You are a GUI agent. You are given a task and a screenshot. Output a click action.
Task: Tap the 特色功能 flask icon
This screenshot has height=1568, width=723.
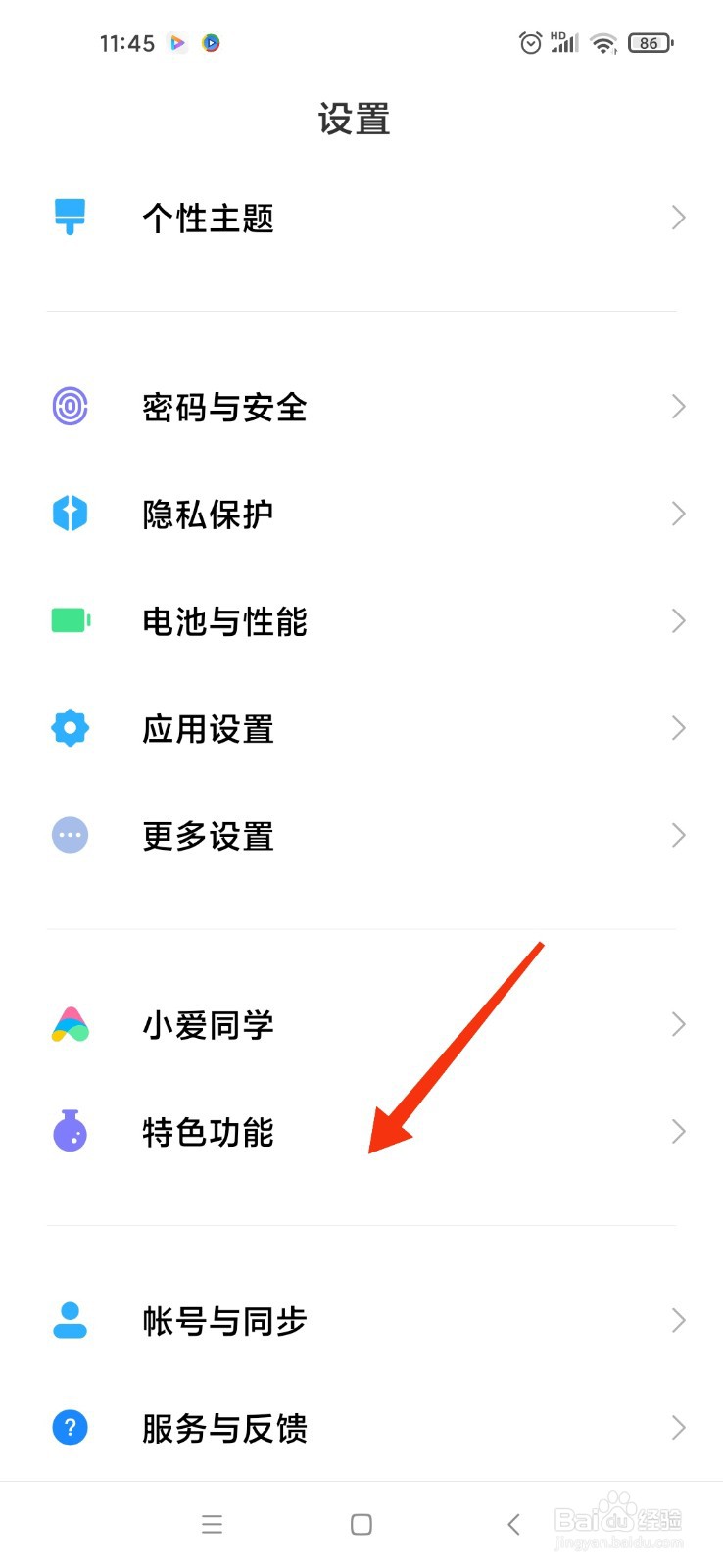pyautogui.click(x=69, y=1132)
